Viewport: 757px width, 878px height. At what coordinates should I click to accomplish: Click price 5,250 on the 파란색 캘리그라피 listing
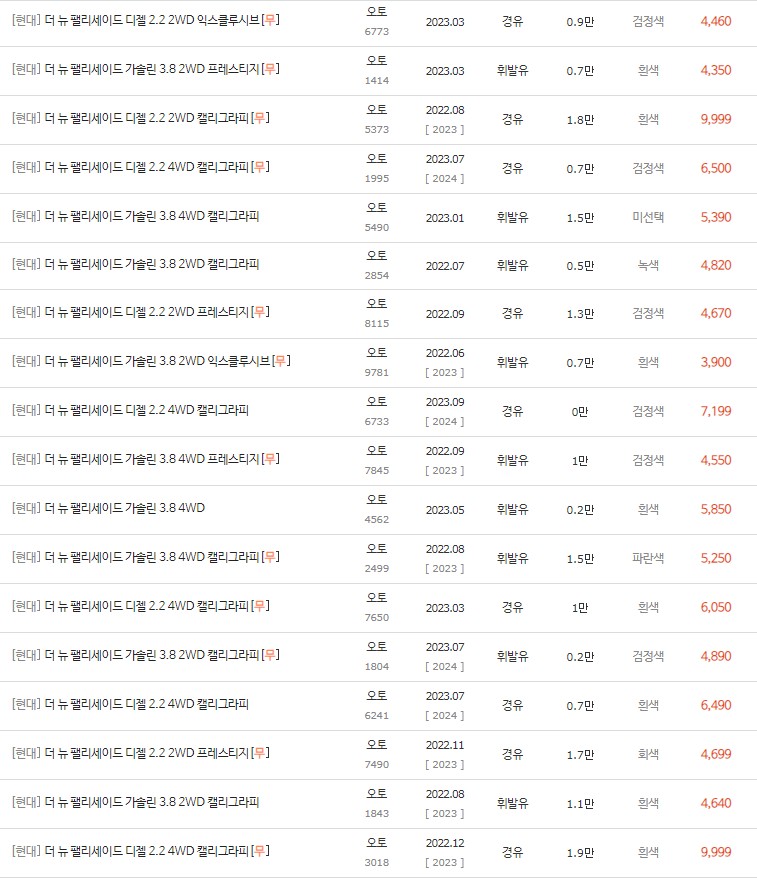[716, 558]
